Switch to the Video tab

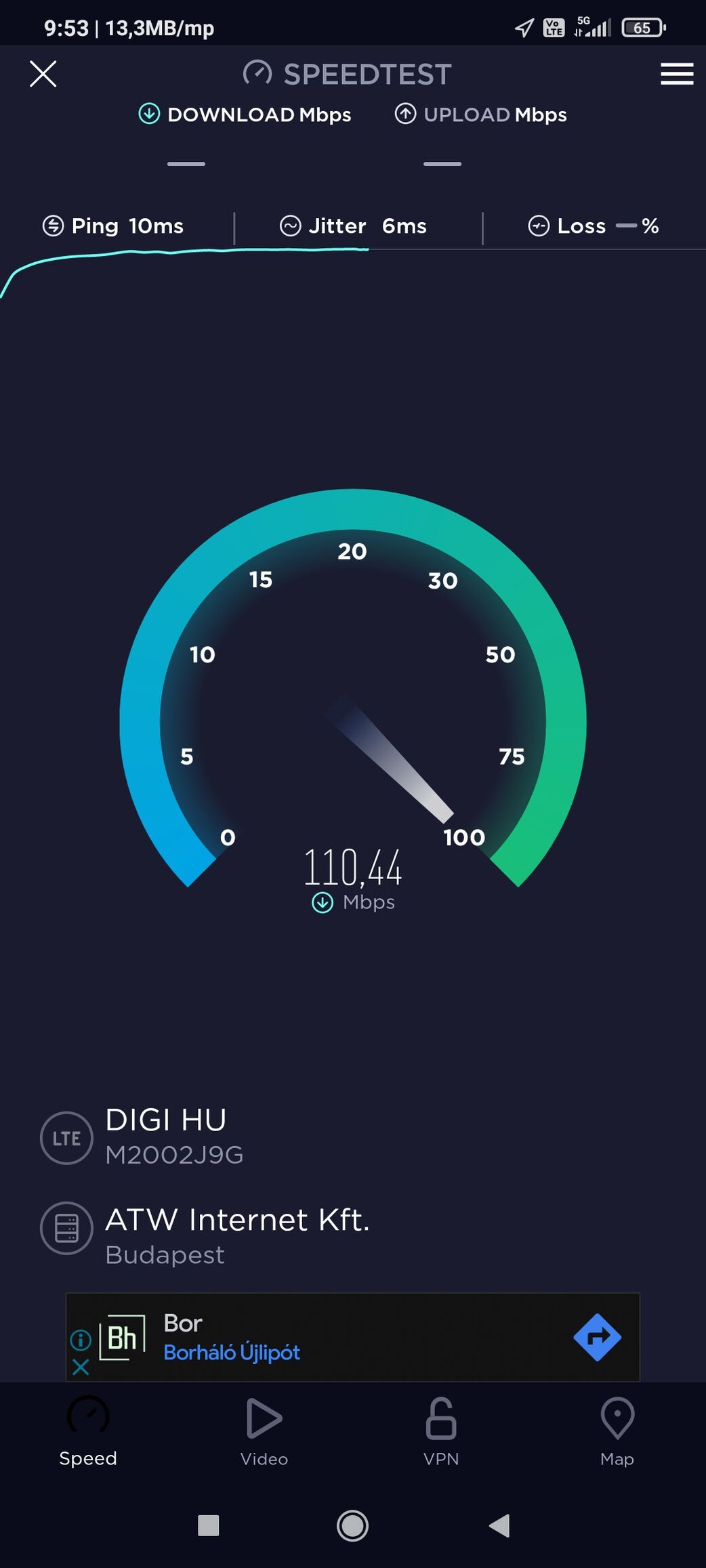point(264,1430)
